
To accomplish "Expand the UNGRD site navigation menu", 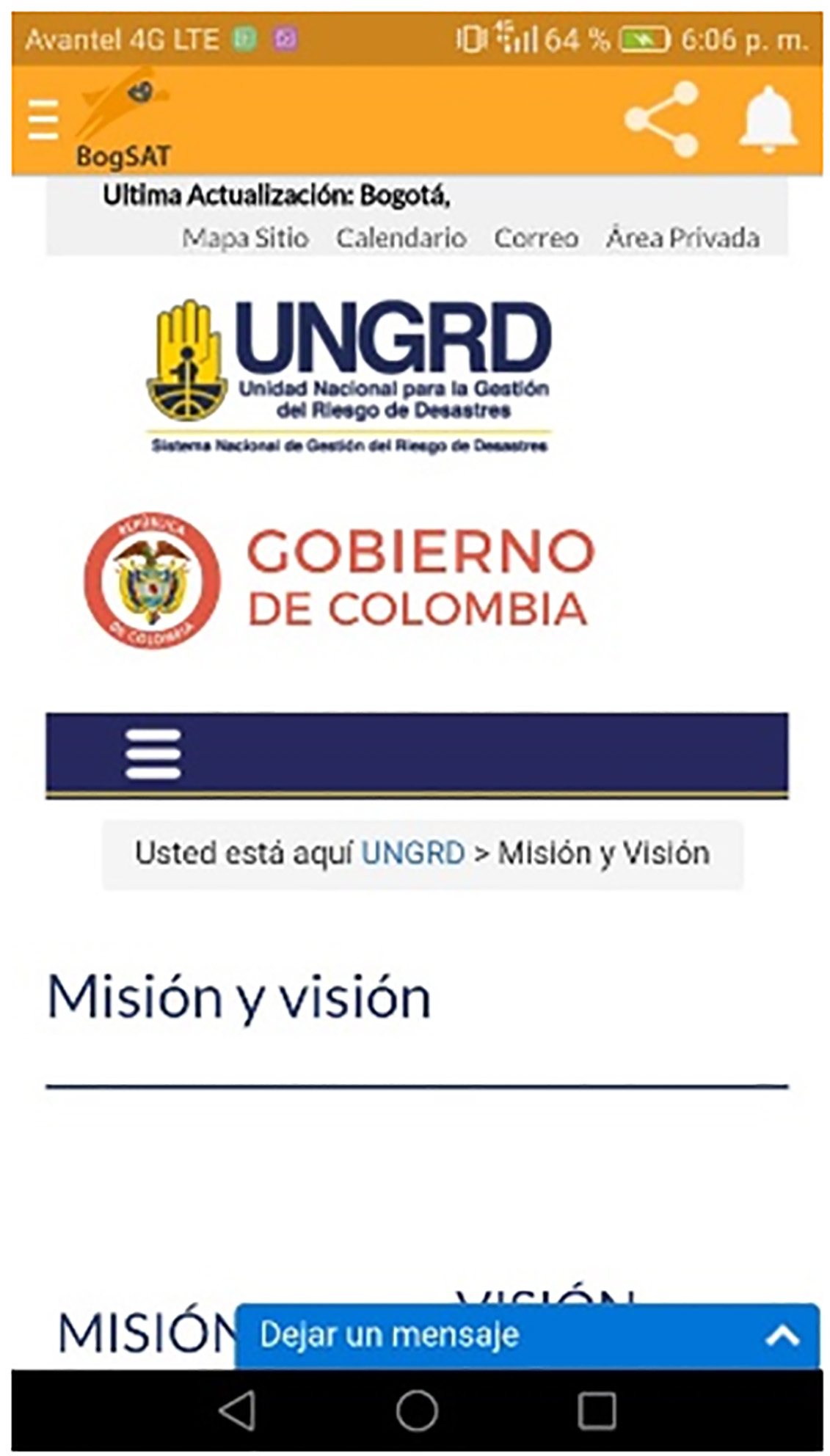I will 153,754.
